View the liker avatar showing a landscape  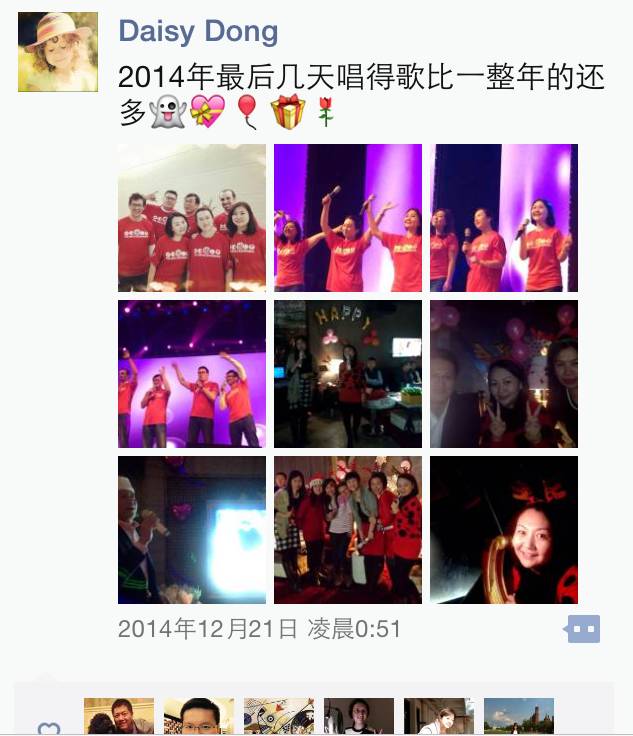point(519,717)
